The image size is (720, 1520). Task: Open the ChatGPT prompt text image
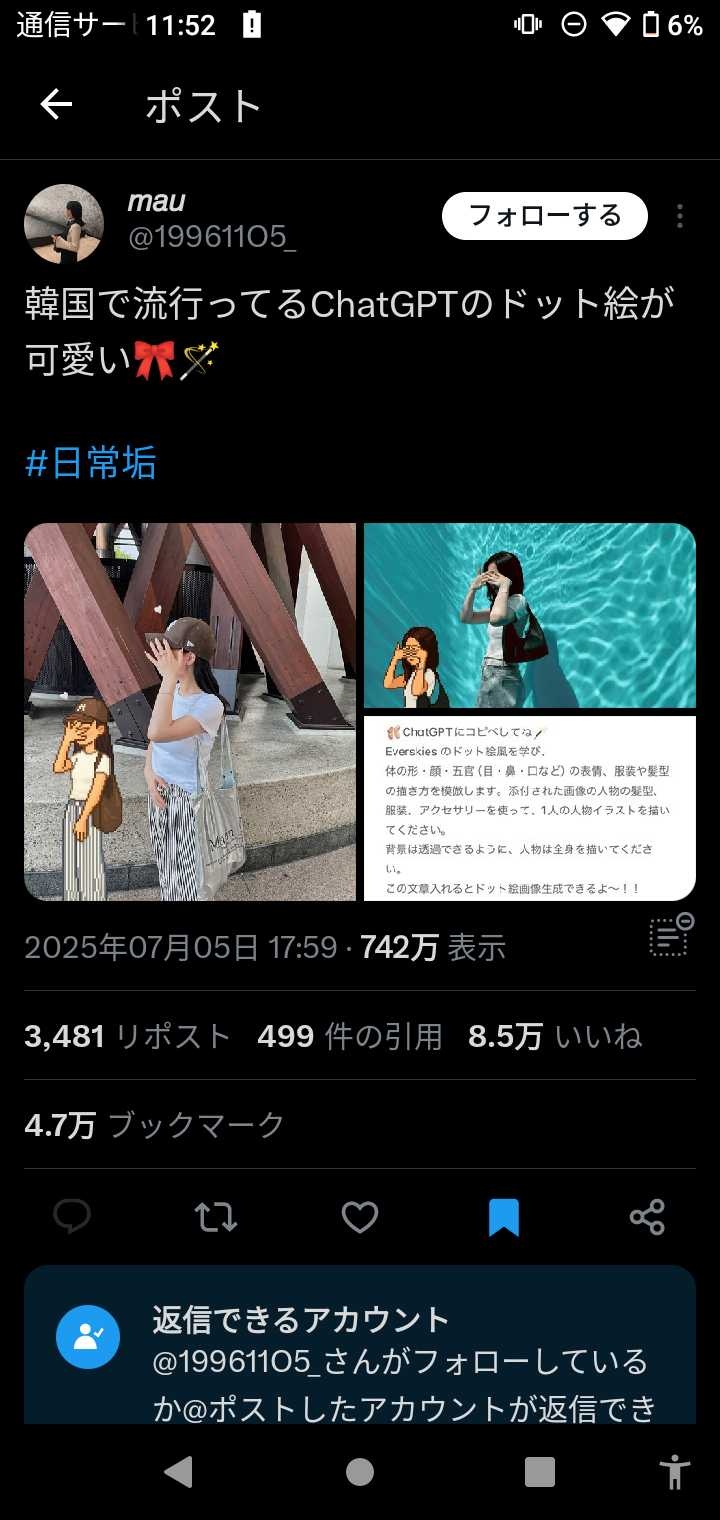pos(530,808)
